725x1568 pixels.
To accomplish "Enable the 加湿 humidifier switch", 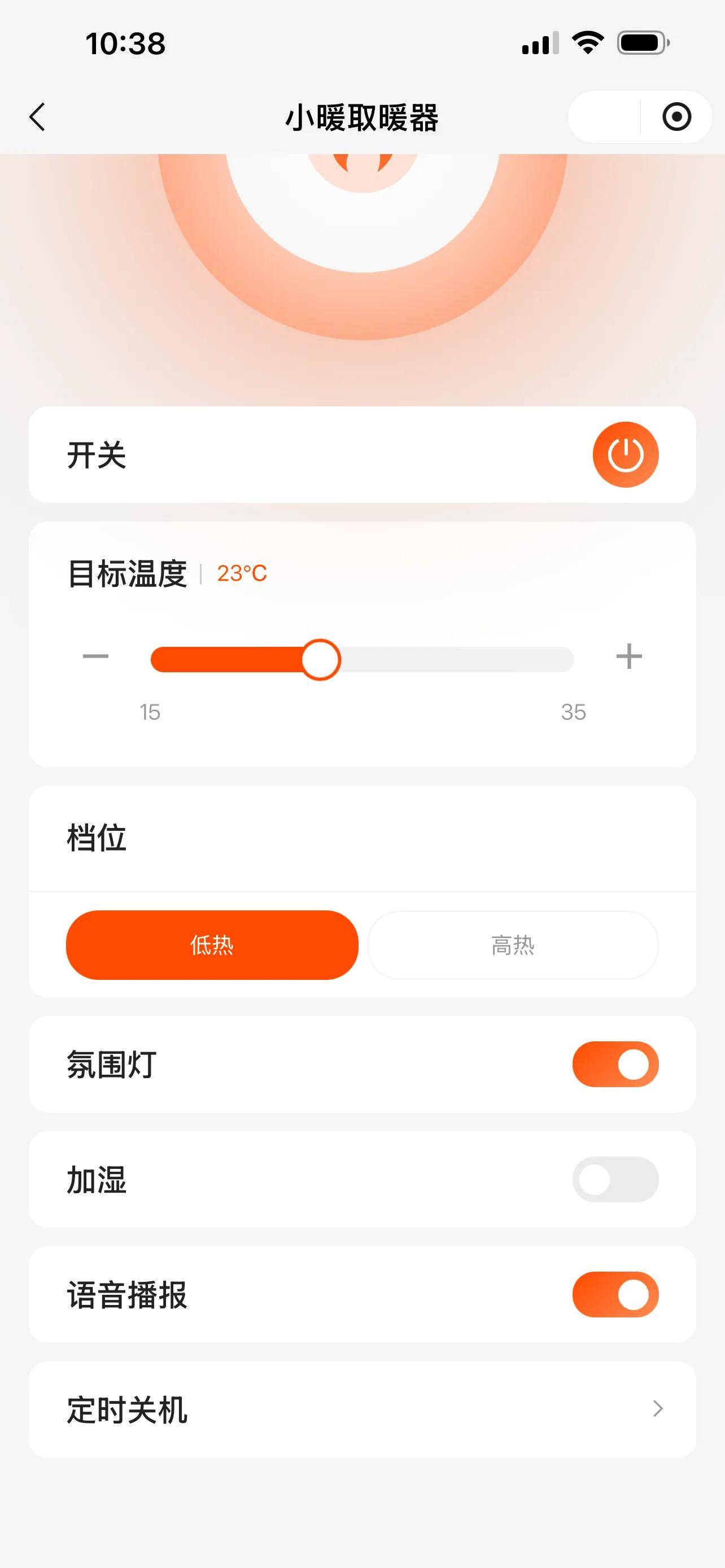I will pos(615,1179).
